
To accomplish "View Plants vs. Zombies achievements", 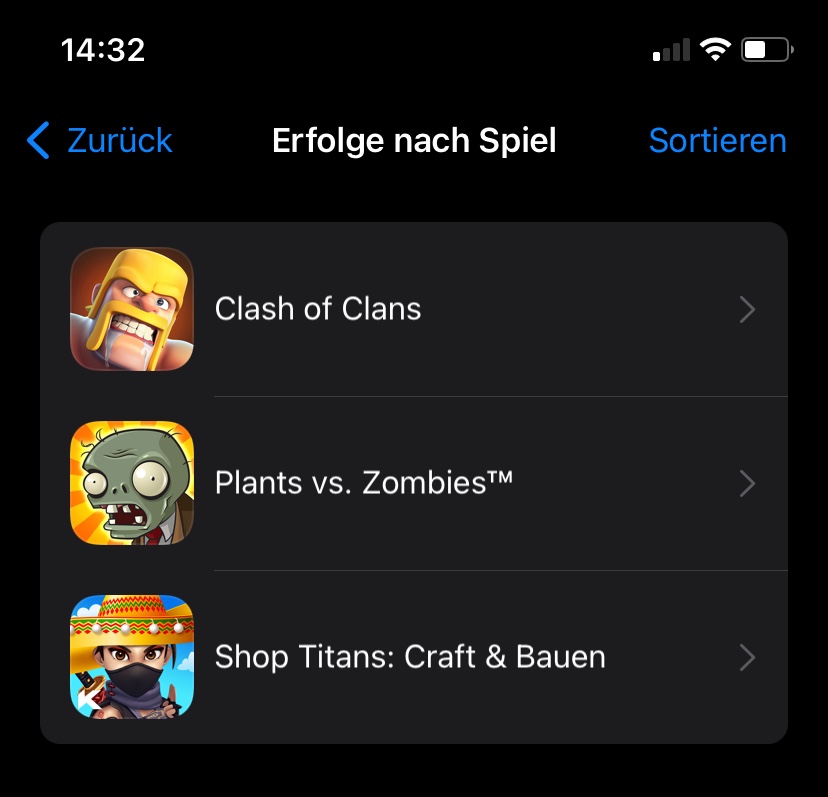I will [414, 483].
